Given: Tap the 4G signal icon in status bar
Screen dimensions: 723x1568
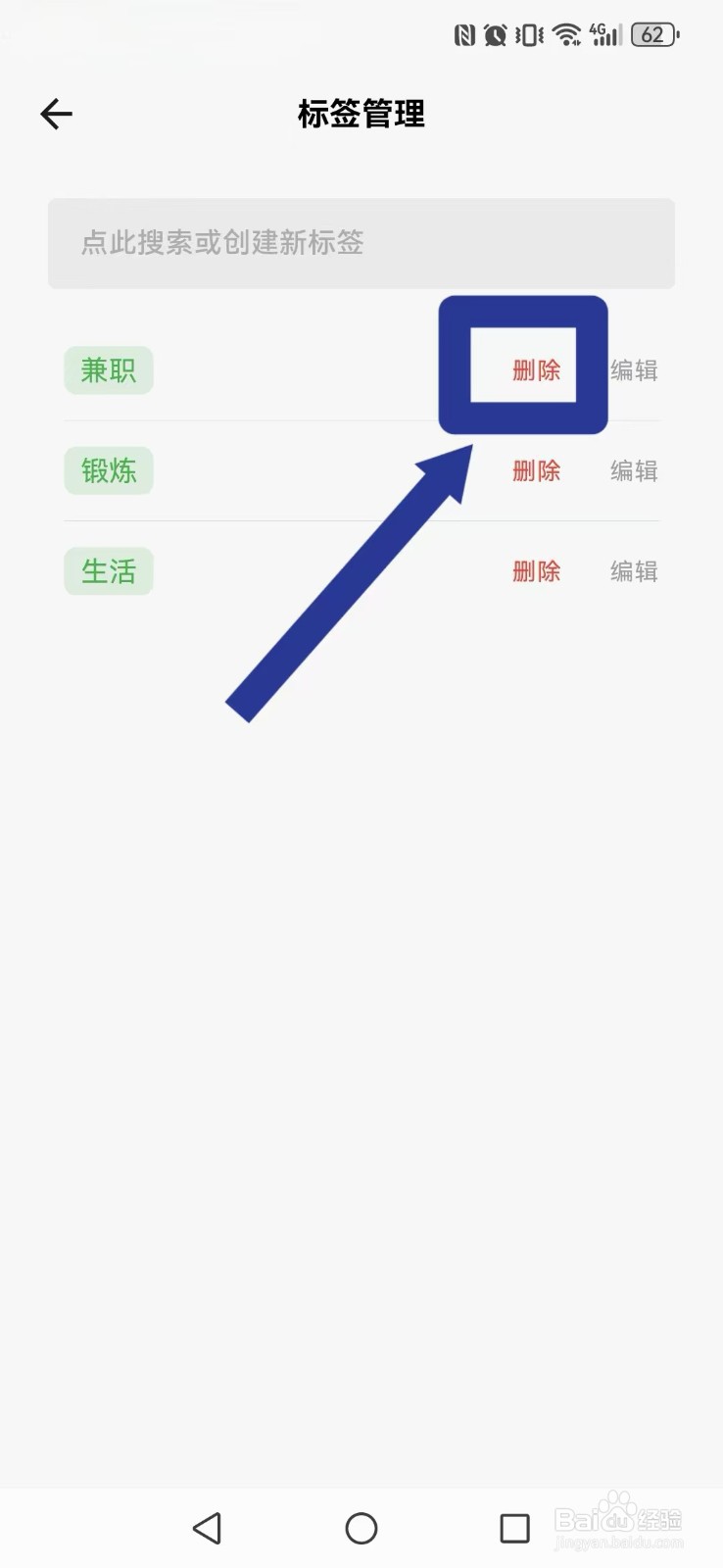Looking at the screenshot, I should tap(602, 34).
